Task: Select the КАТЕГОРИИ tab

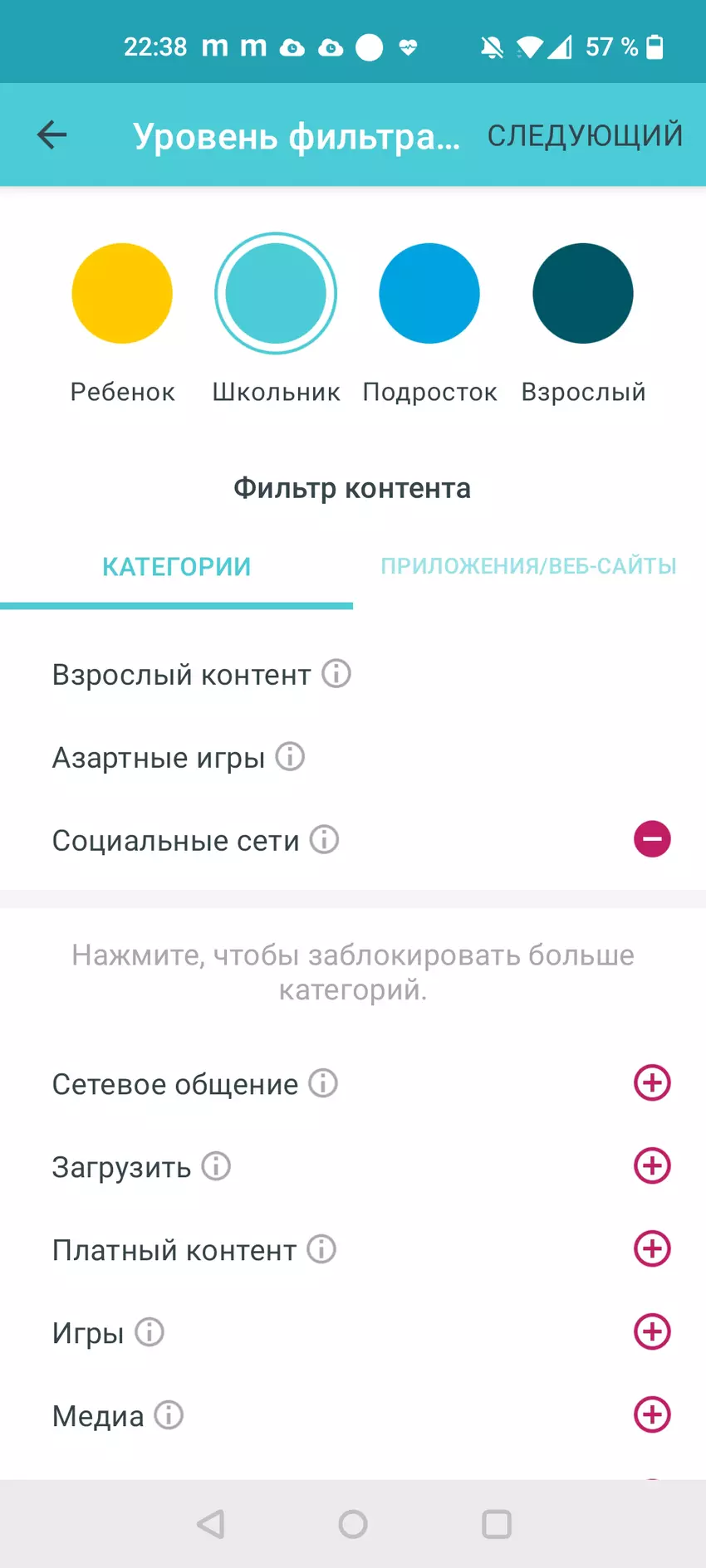Action: pyautogui.click(x=175, y=566)
